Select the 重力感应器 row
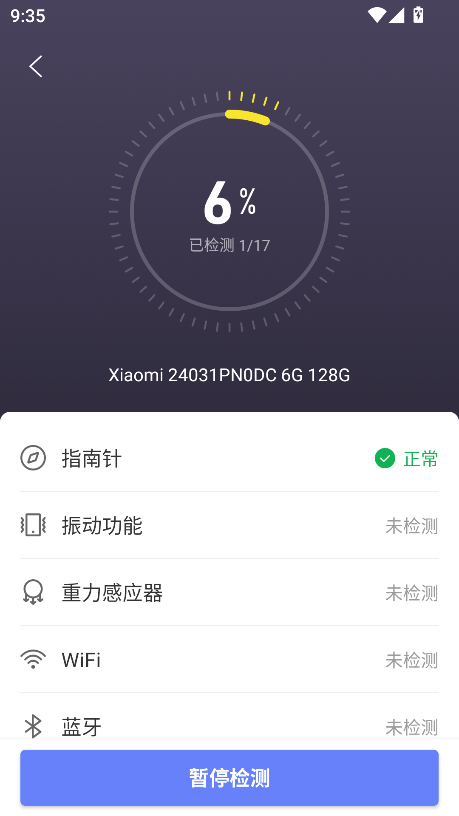Screen dimensions: 459x816 point(230,593)
